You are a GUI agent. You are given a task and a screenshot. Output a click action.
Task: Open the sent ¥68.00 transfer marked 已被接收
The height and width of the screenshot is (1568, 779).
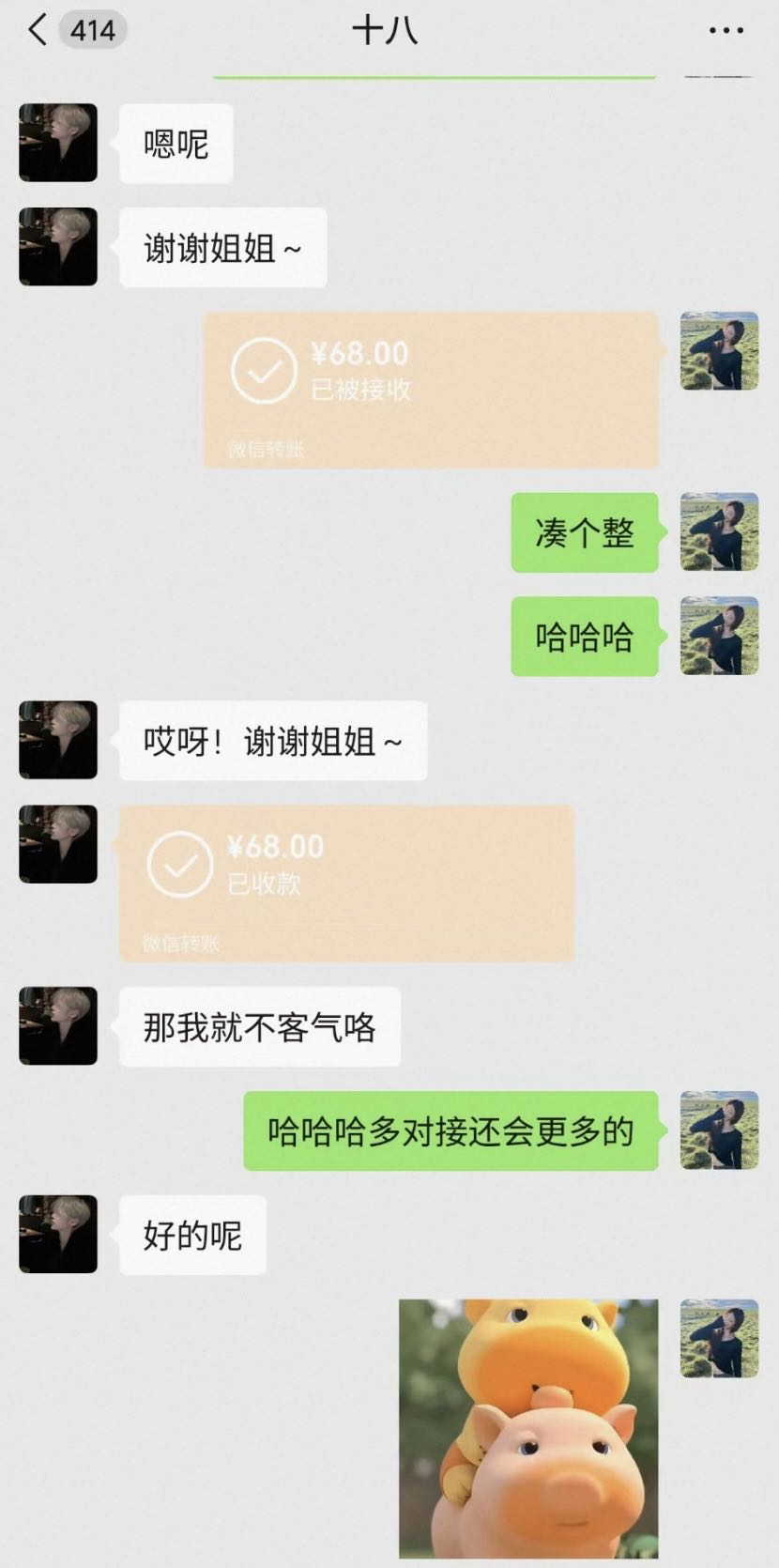click(x=430, y=389)
